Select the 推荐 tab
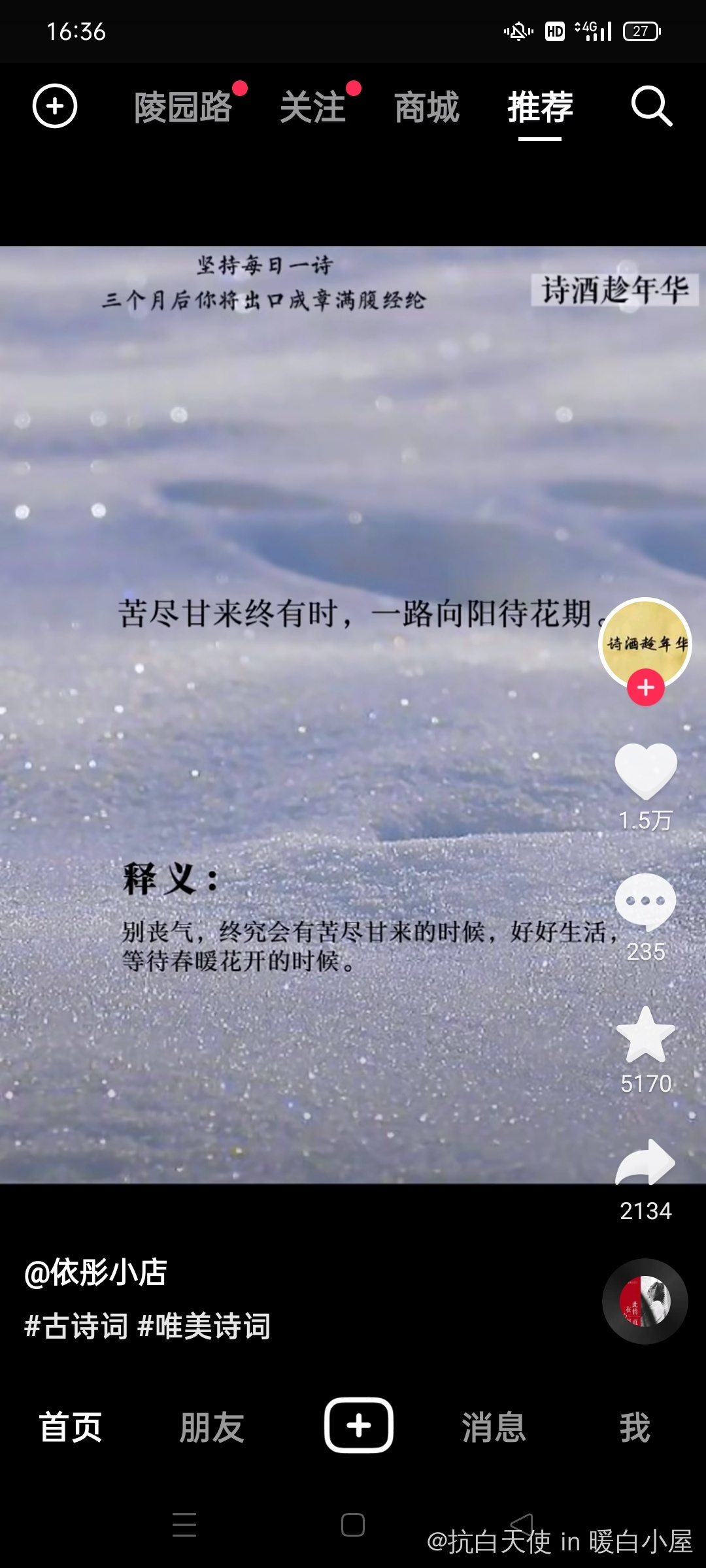This screenshot has height=1568, width=706. click(x=540, y=108)
